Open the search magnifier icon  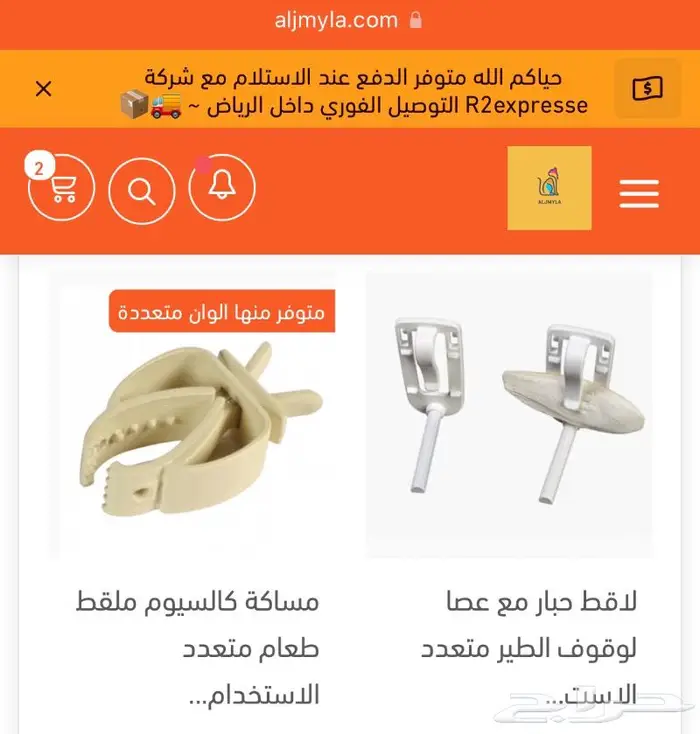point(142,191)
